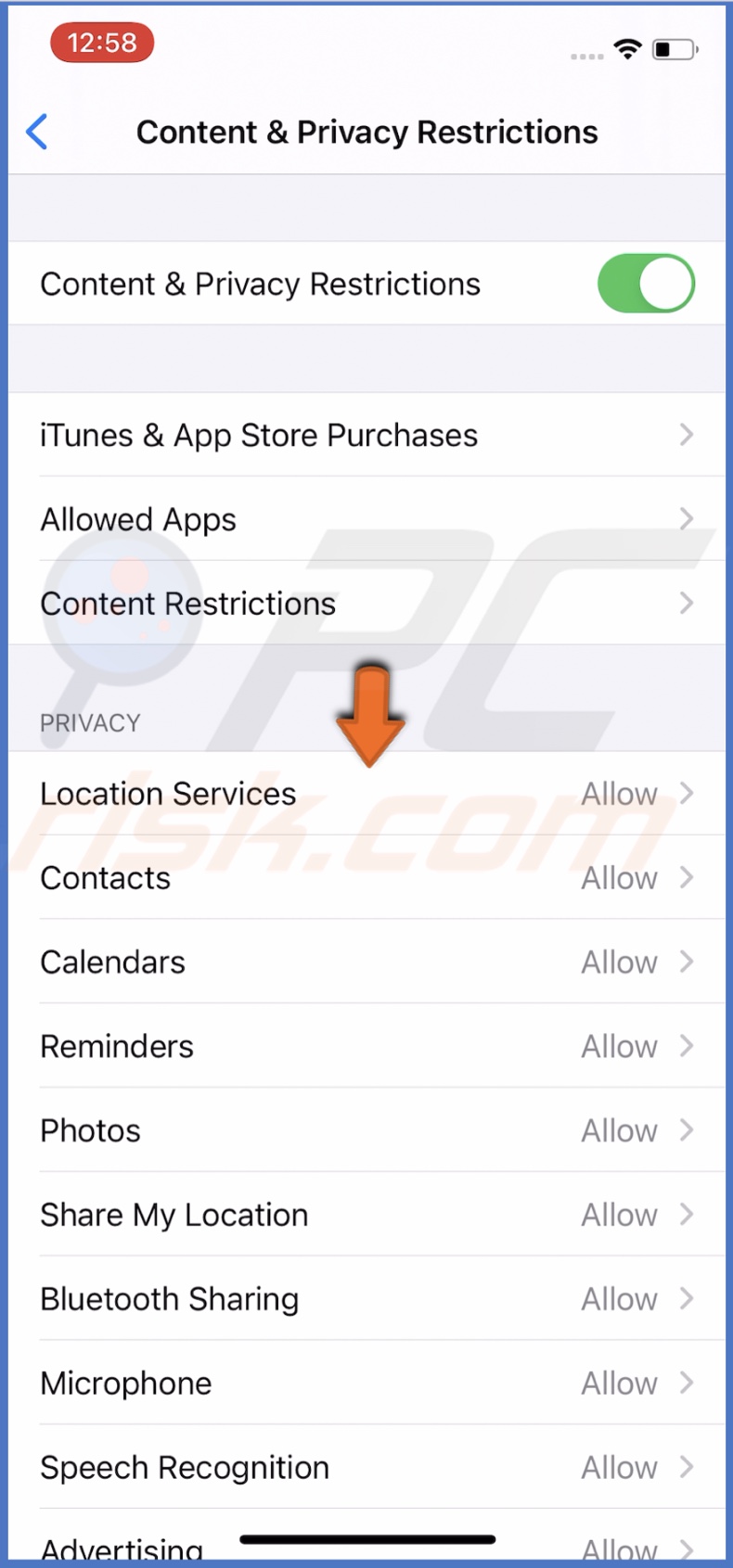733x1568 pixels.
Task: Open iTunes & App Store Purchases
Action: tap(366, 435)
